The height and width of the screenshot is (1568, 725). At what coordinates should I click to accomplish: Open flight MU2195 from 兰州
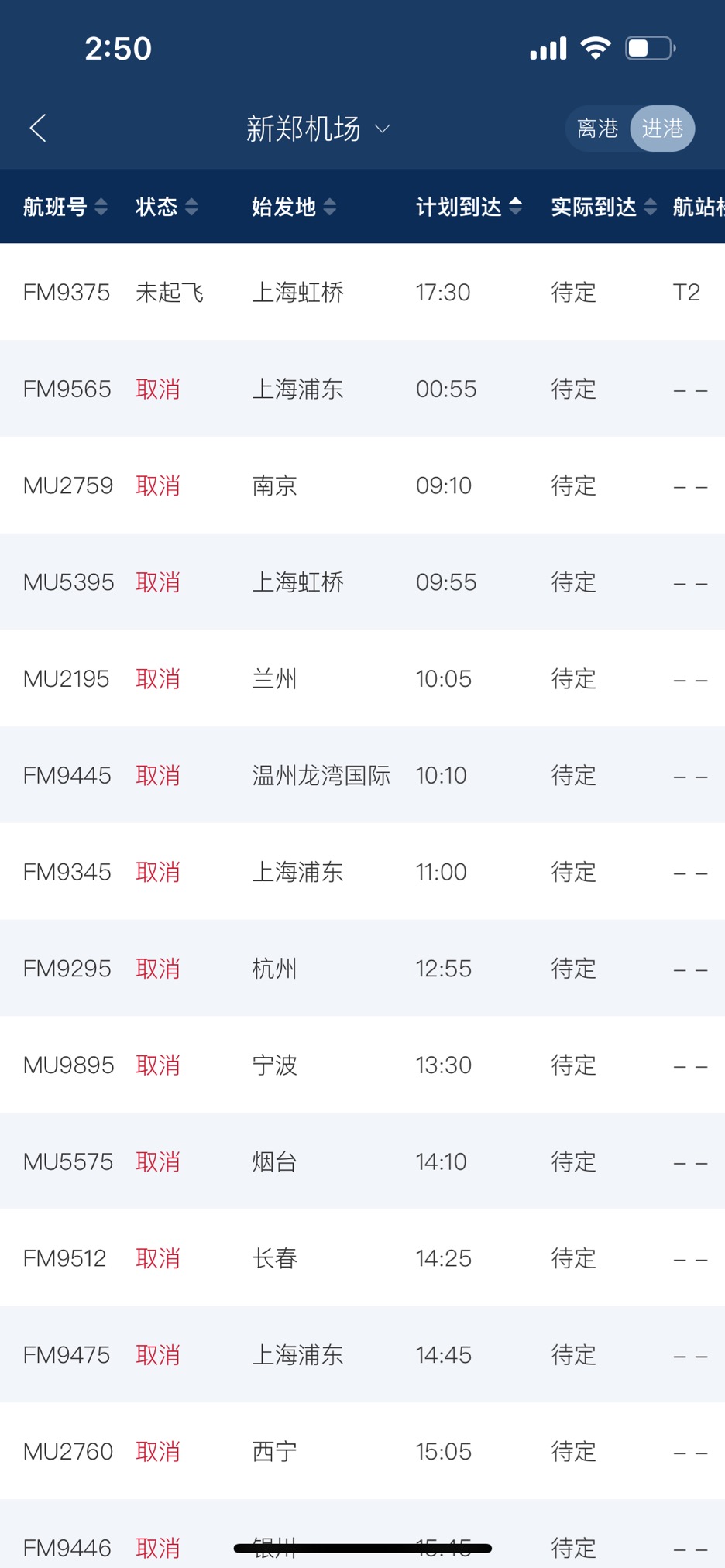[362, 679]
